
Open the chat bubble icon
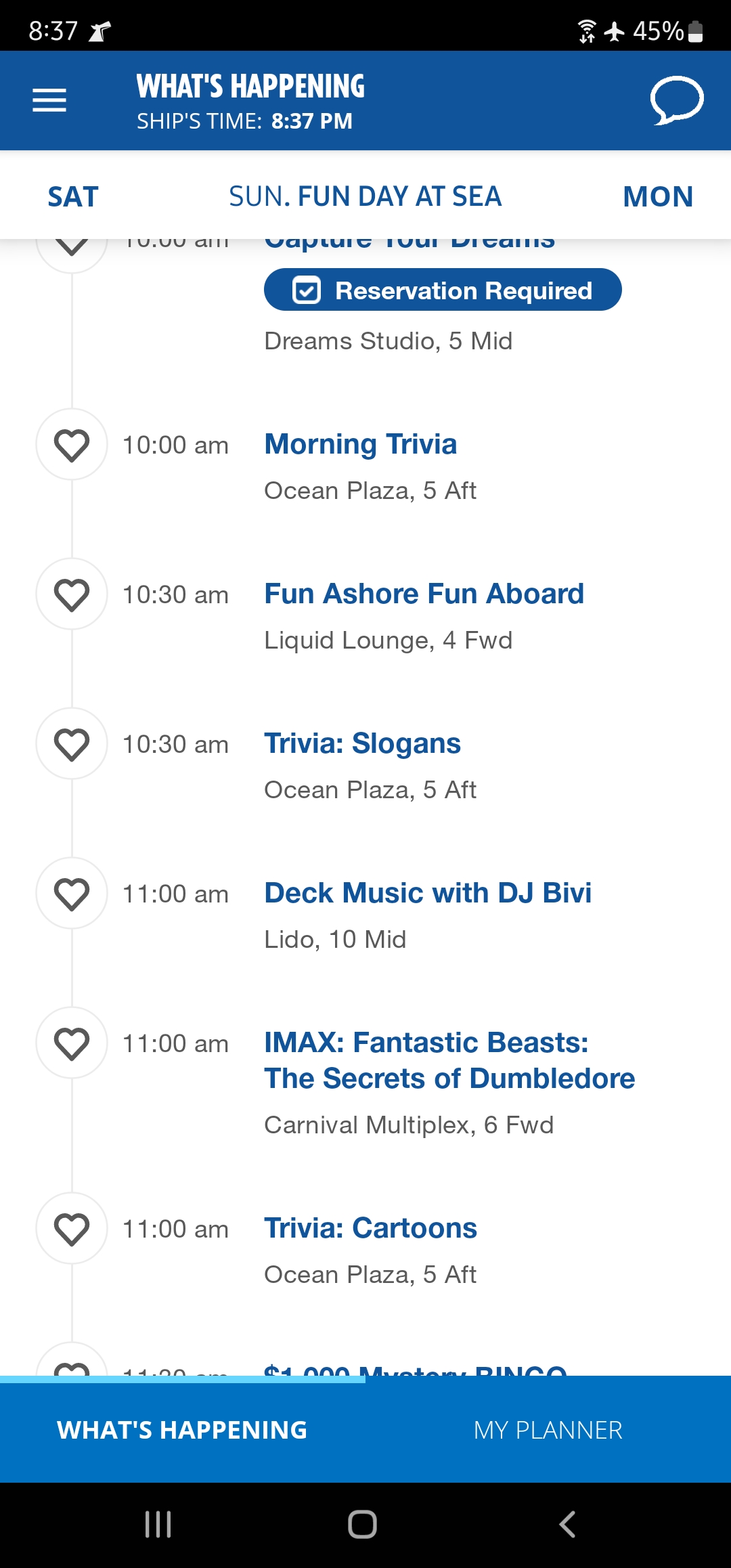[677, 100]
